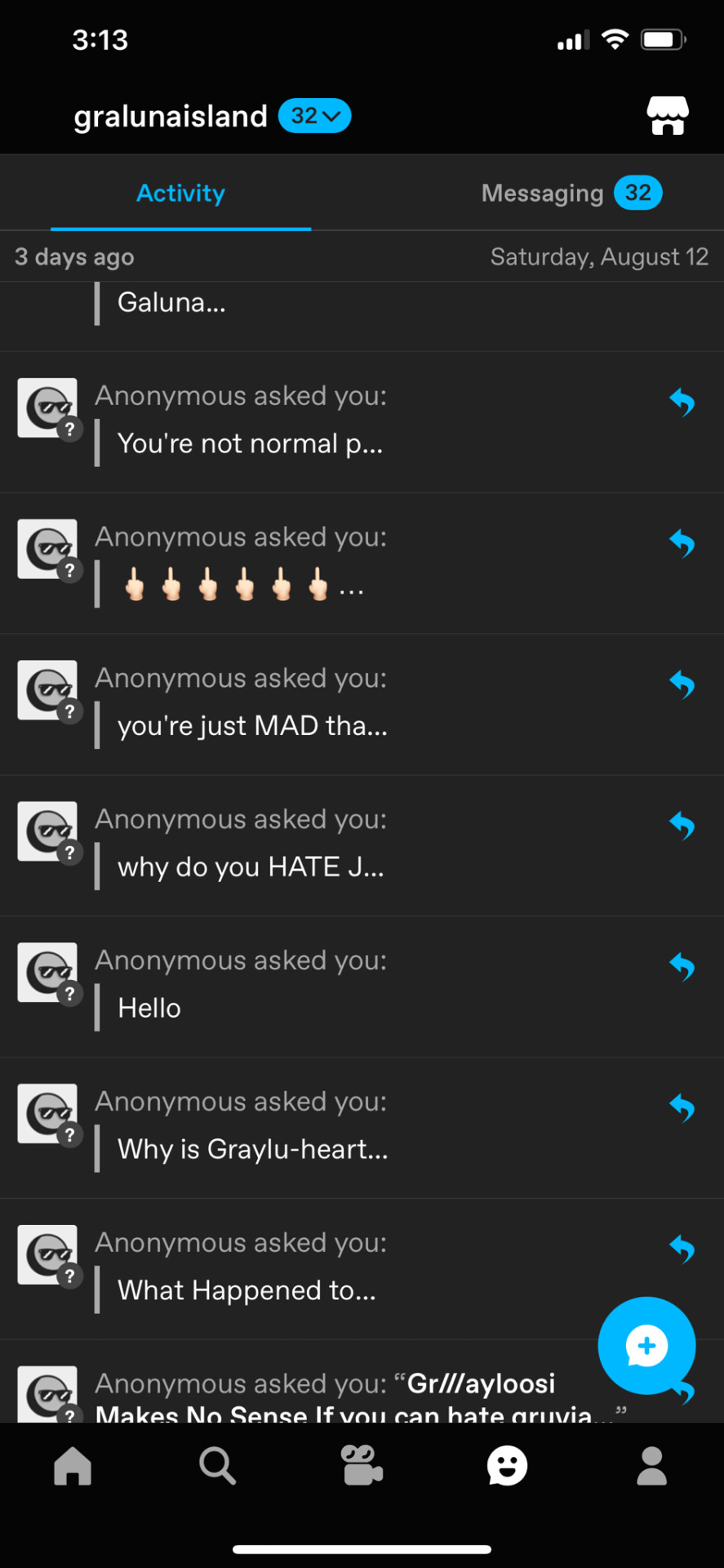Open the gralunaisland blog switcher dropdown
724x1568 pixels.
(x=314, y=116)
